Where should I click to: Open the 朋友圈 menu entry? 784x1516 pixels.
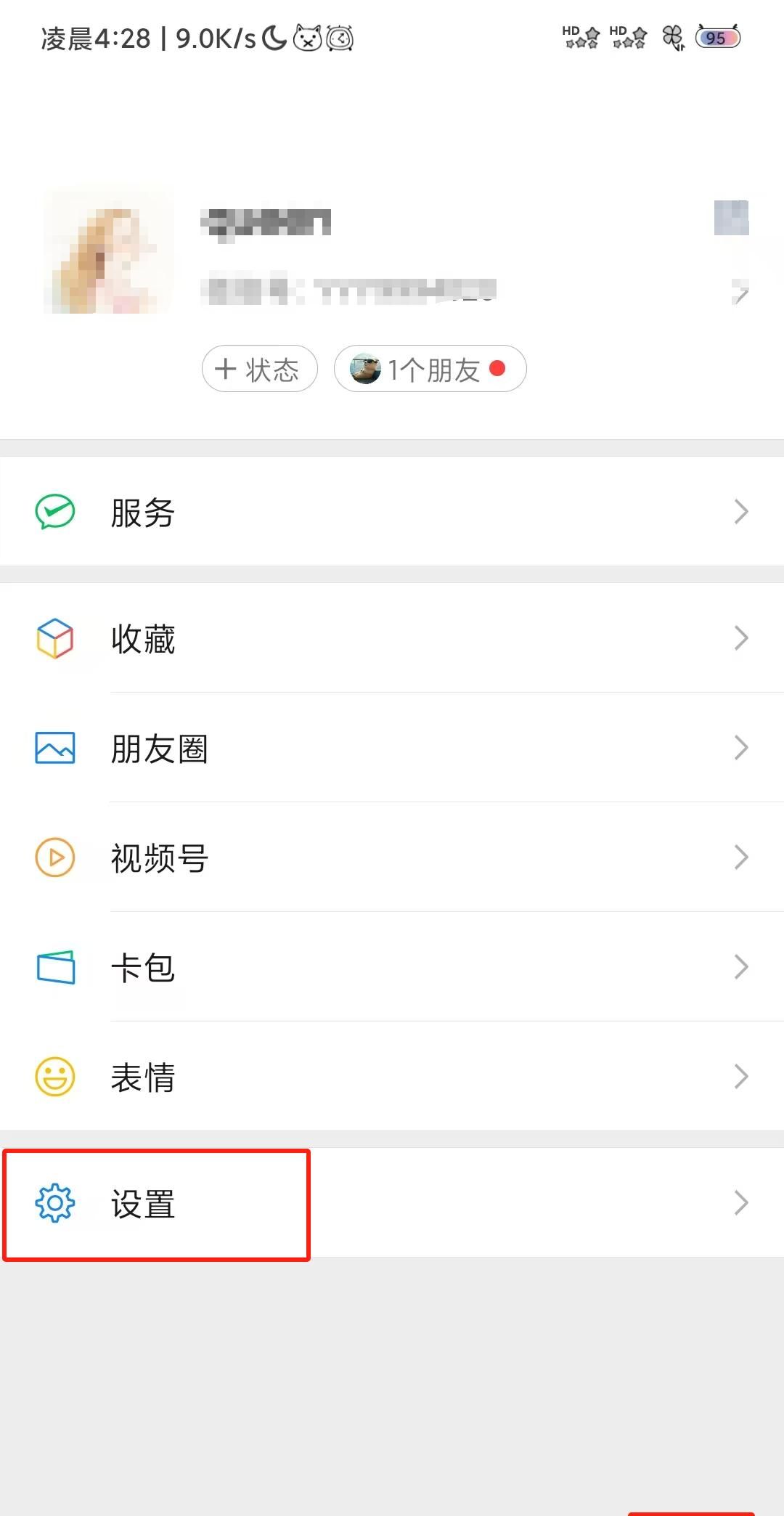tap(160, 748)
